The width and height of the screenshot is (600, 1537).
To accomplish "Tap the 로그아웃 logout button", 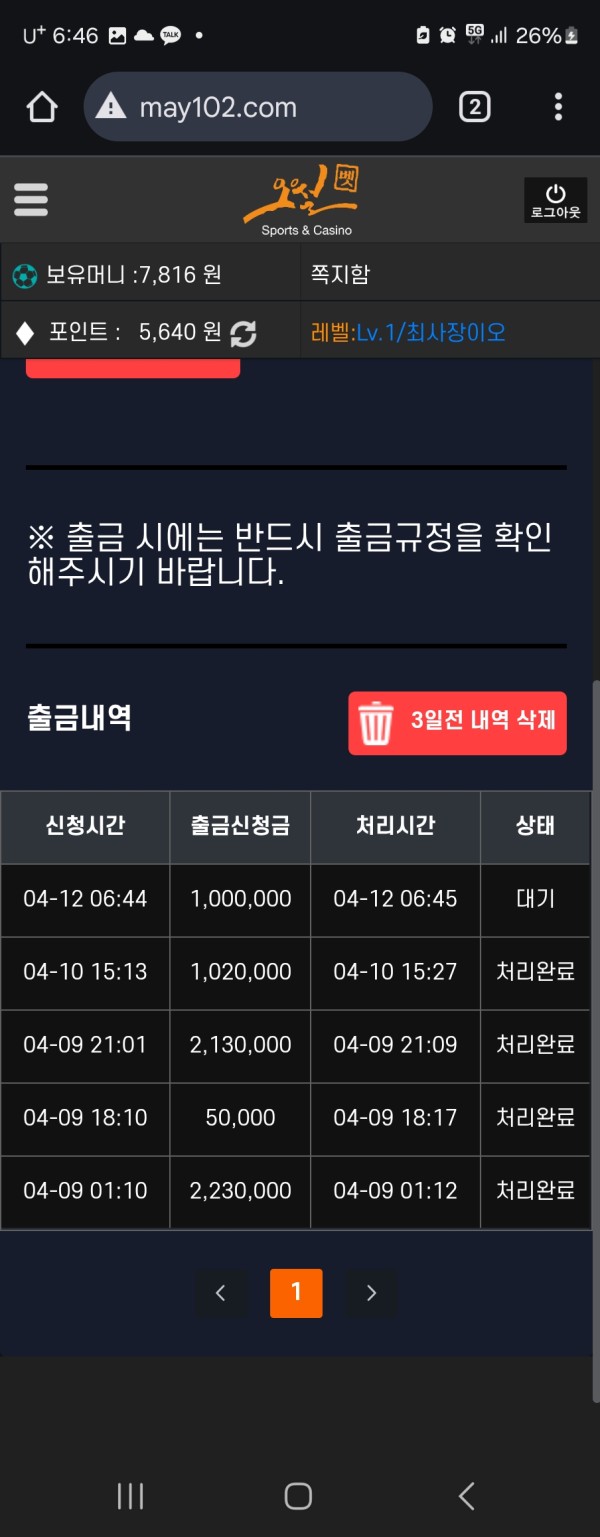I will click(x=555, y=200).
